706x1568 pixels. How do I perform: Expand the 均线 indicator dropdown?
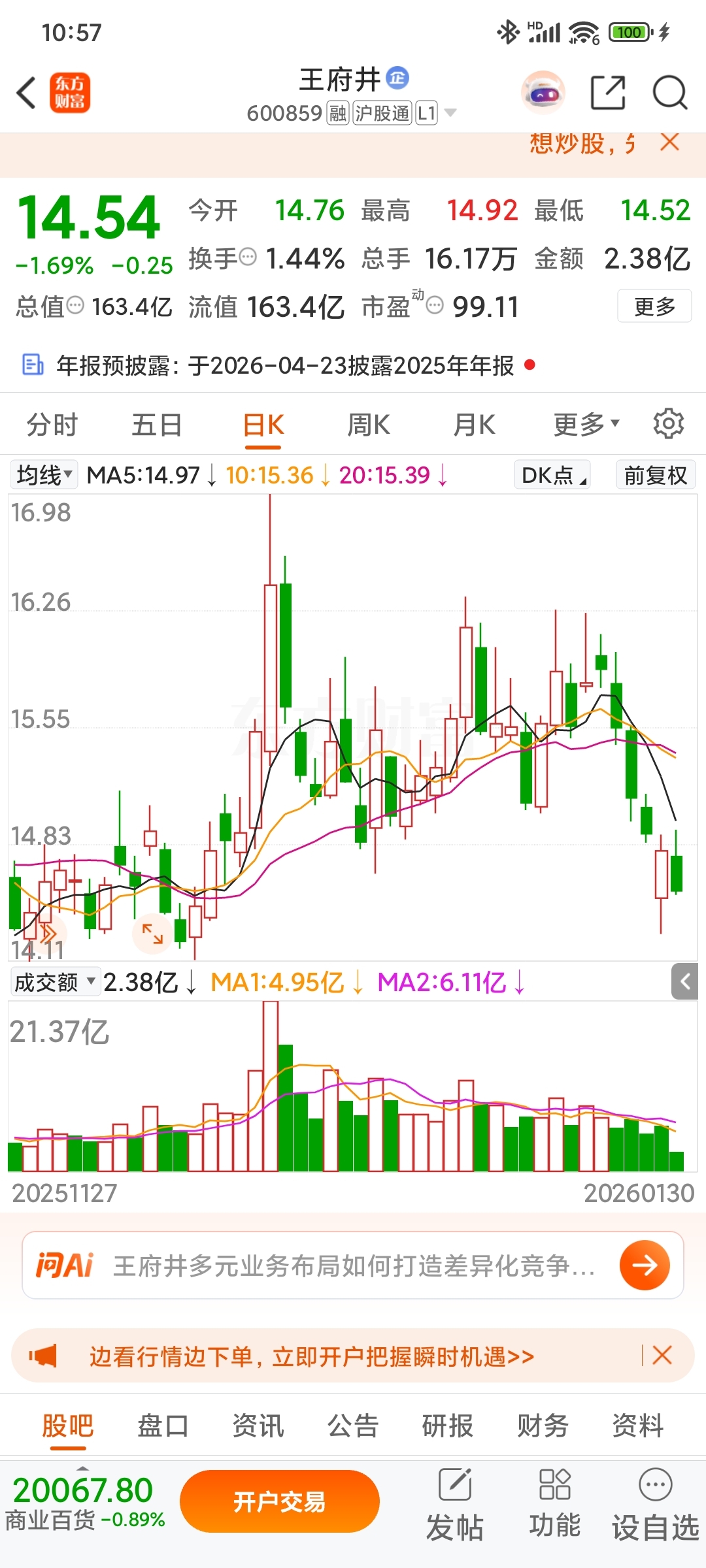(44, 475)
